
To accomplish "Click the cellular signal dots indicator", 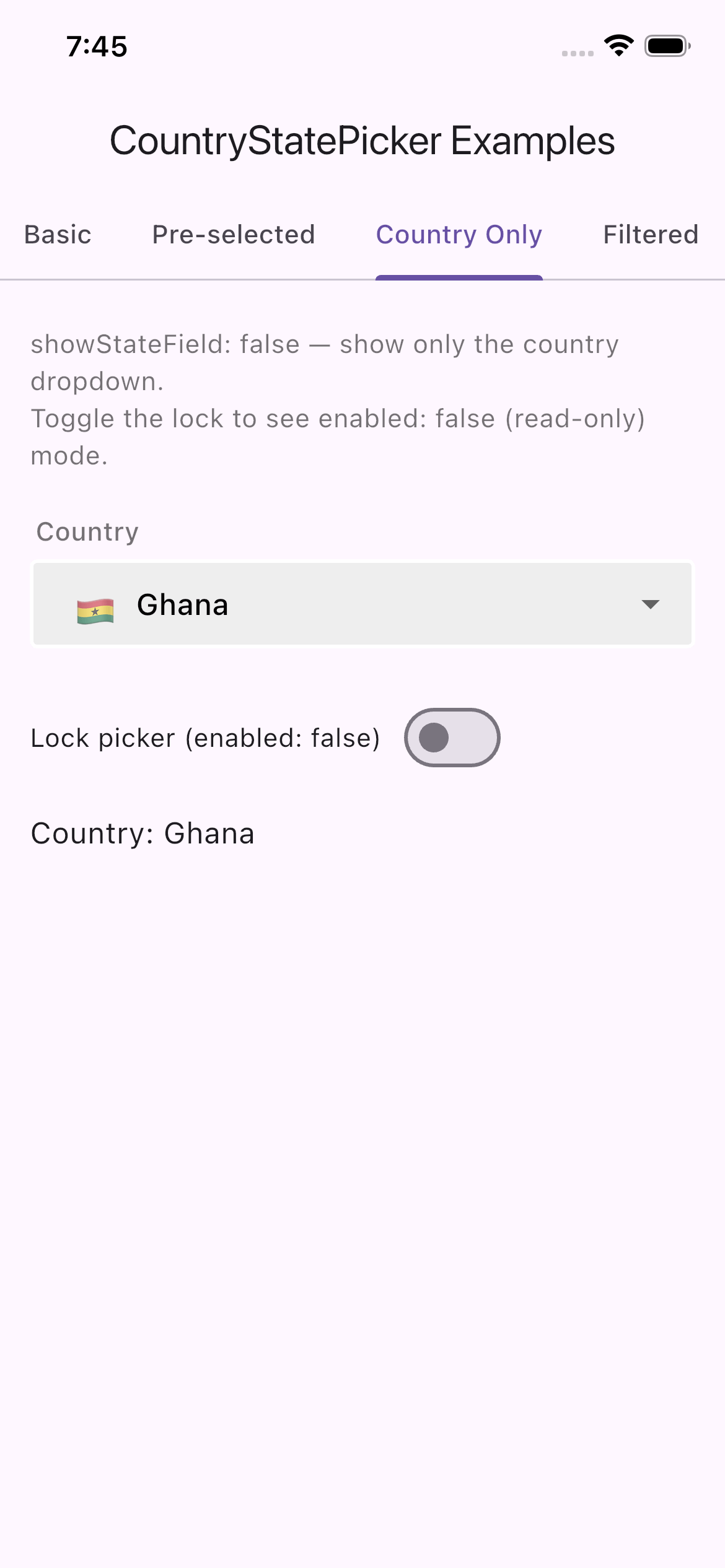I will pyautogui.click(x=576, y=53).
